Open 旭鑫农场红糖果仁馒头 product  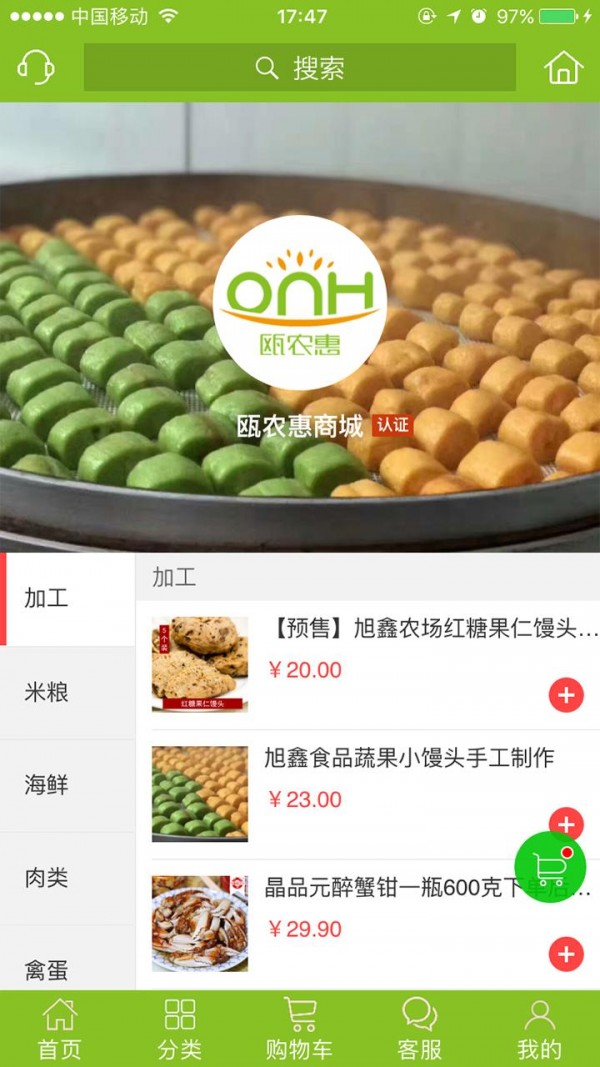click(433, 630)
